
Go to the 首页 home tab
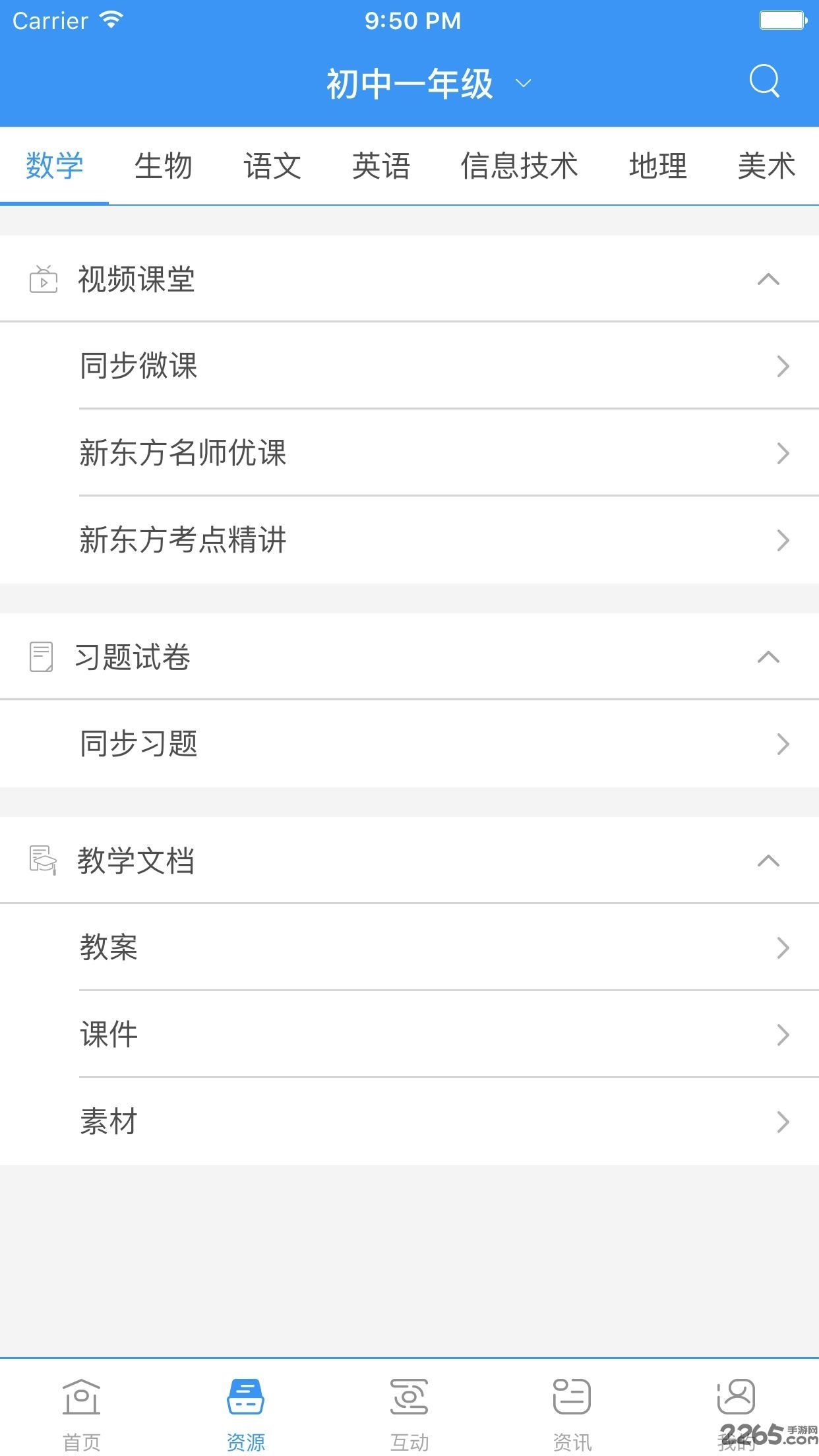tap(82, 1412)
